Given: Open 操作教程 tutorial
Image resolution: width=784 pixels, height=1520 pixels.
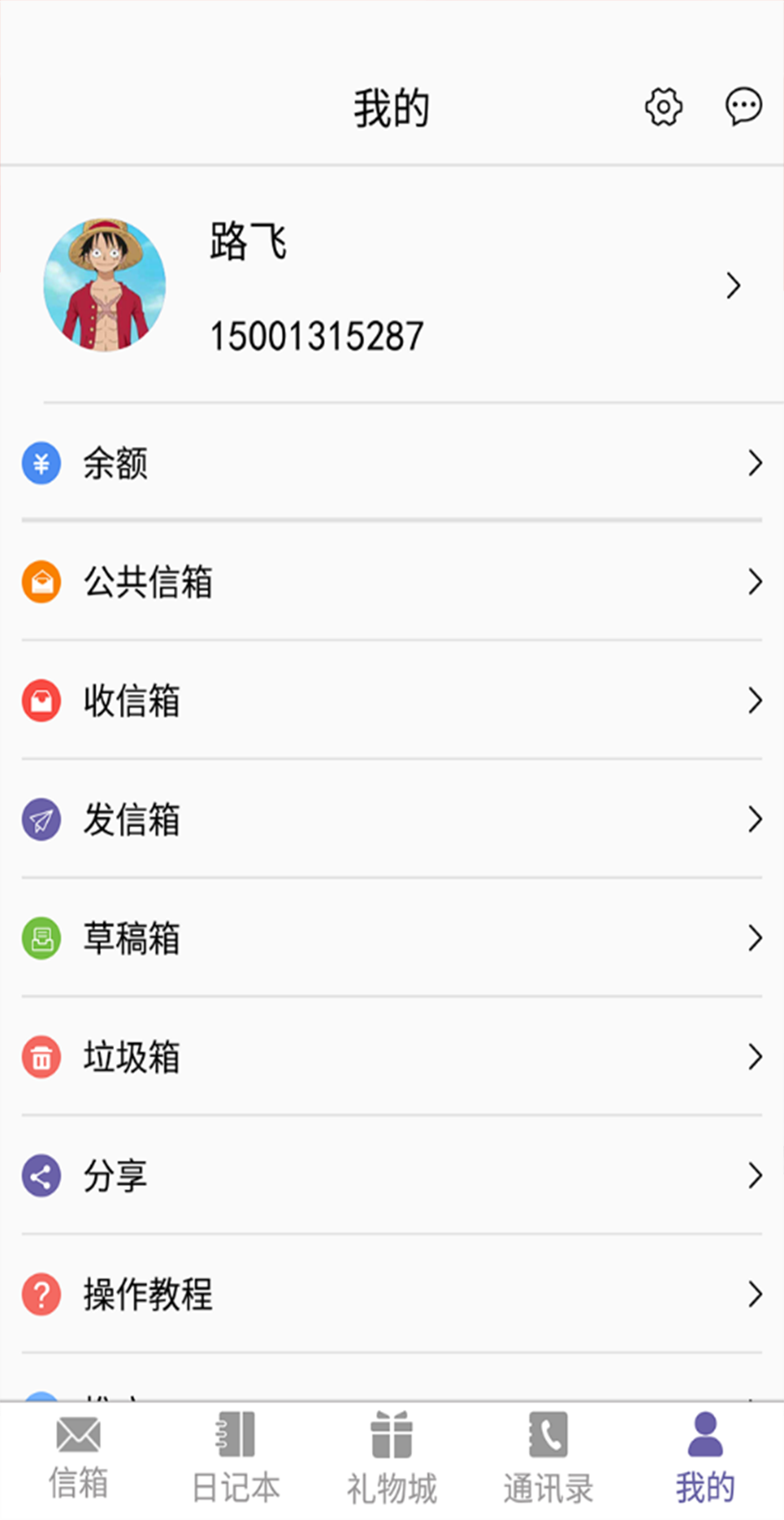Looking at the screenshot, I should pyautogui.click(x=391, y=1294).
